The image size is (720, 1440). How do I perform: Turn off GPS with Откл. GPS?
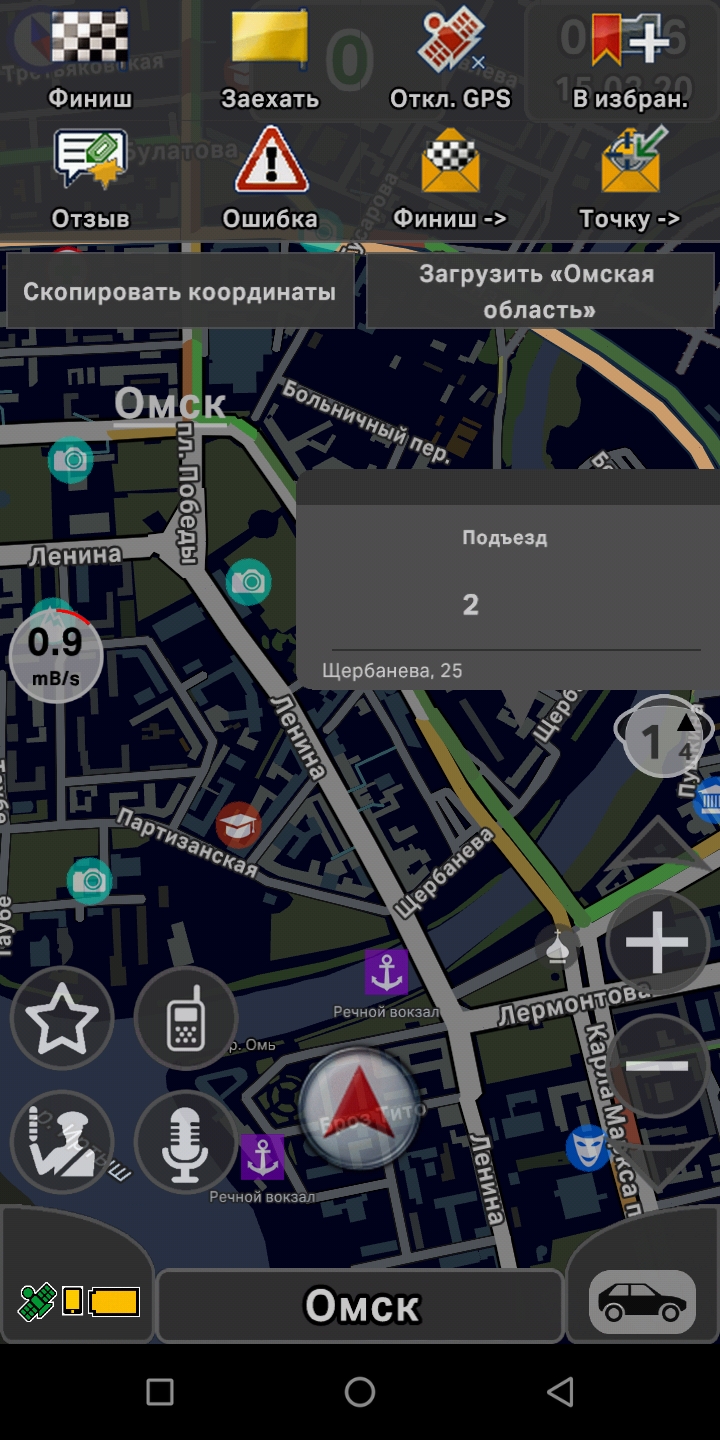[450, 60]
